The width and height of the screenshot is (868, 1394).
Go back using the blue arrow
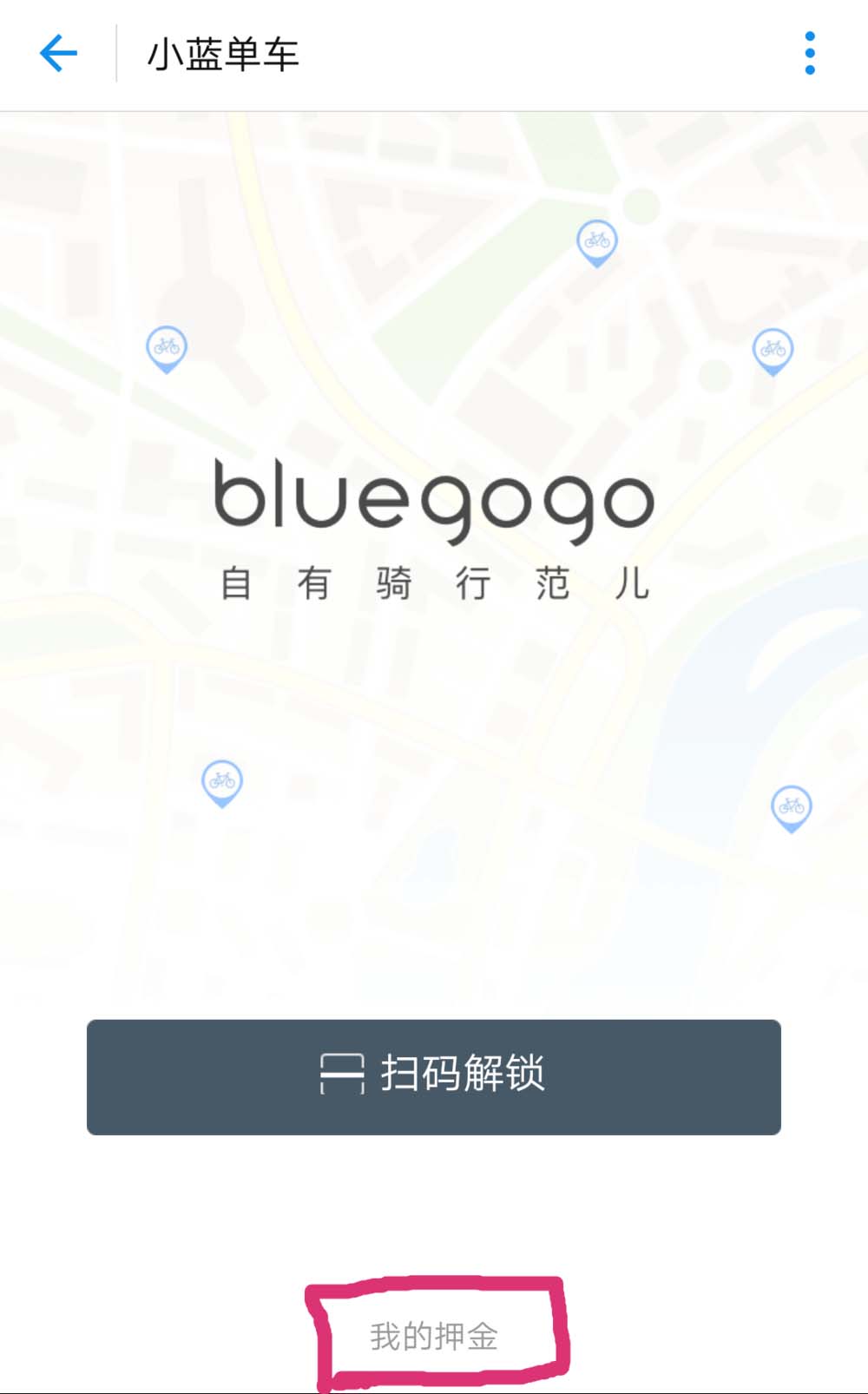click(58, 54)
